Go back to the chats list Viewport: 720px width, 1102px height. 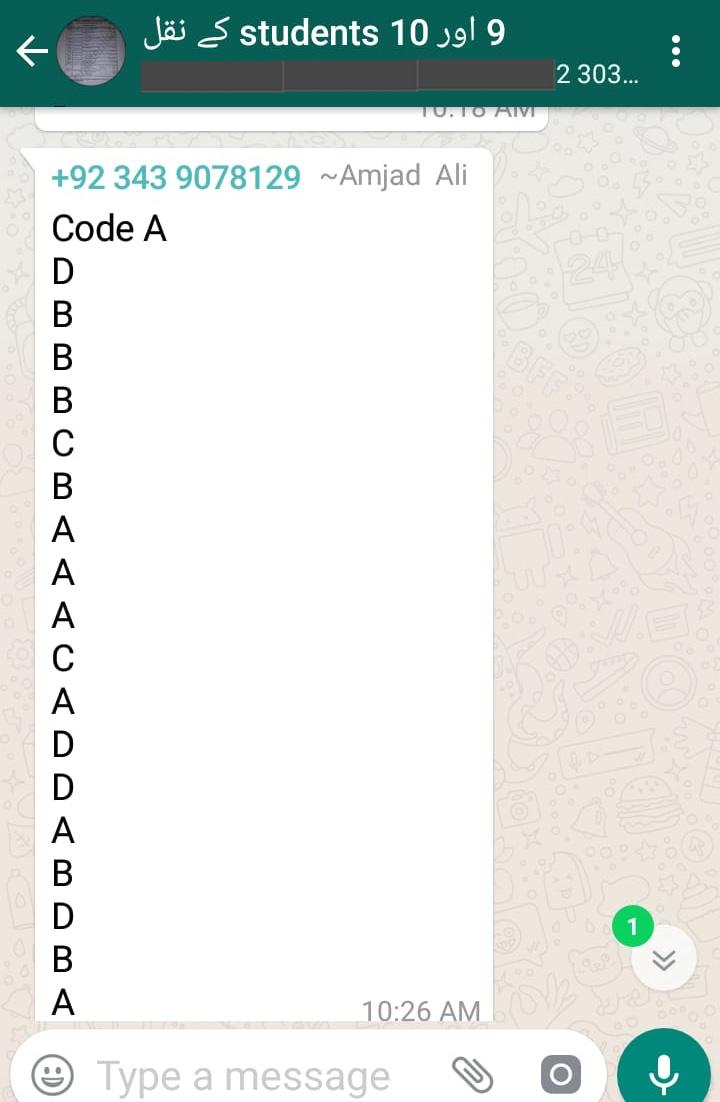32,52
